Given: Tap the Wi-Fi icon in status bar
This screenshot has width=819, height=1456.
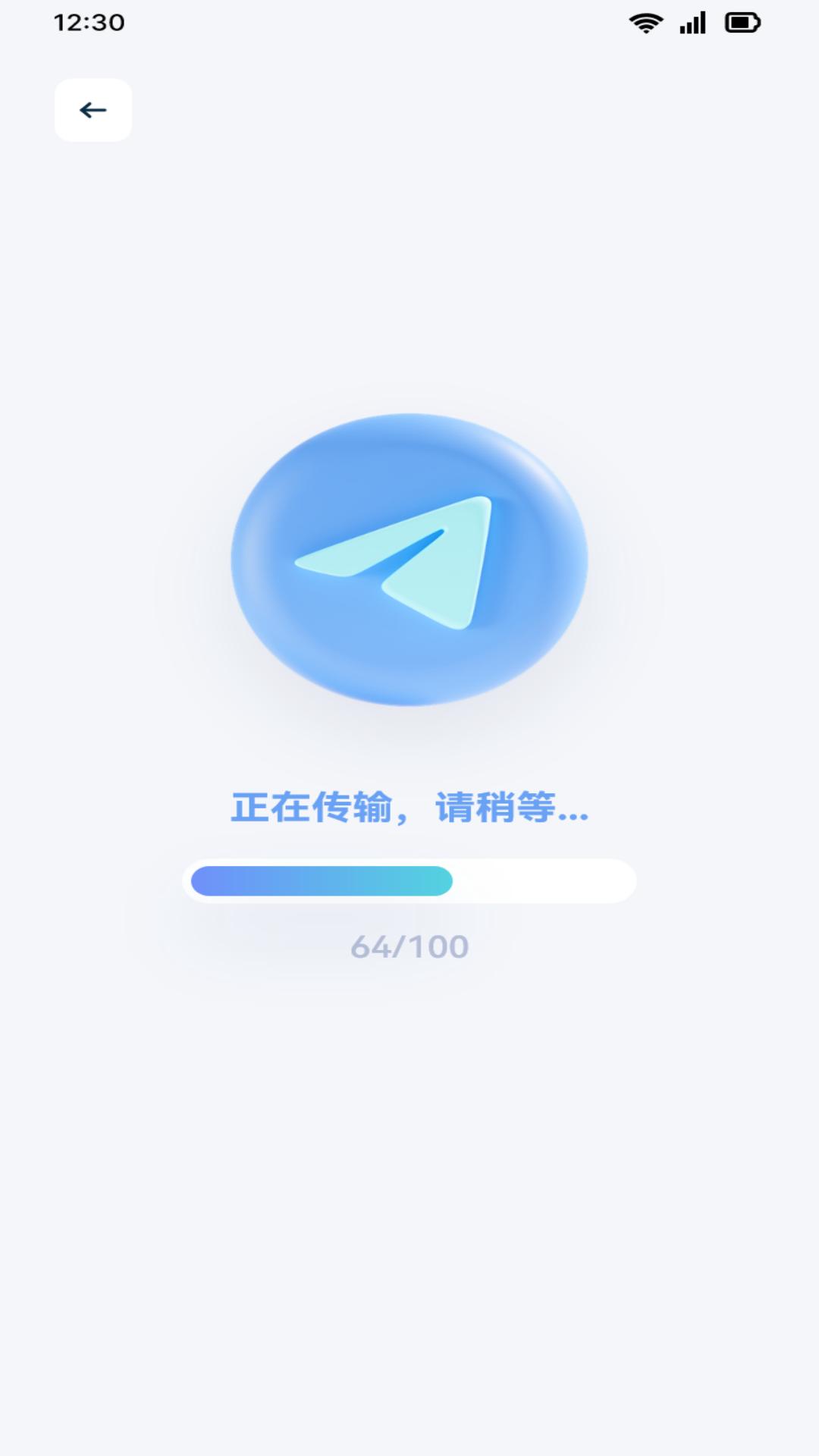Looking at the screenshot, I should tap(642, 24).
